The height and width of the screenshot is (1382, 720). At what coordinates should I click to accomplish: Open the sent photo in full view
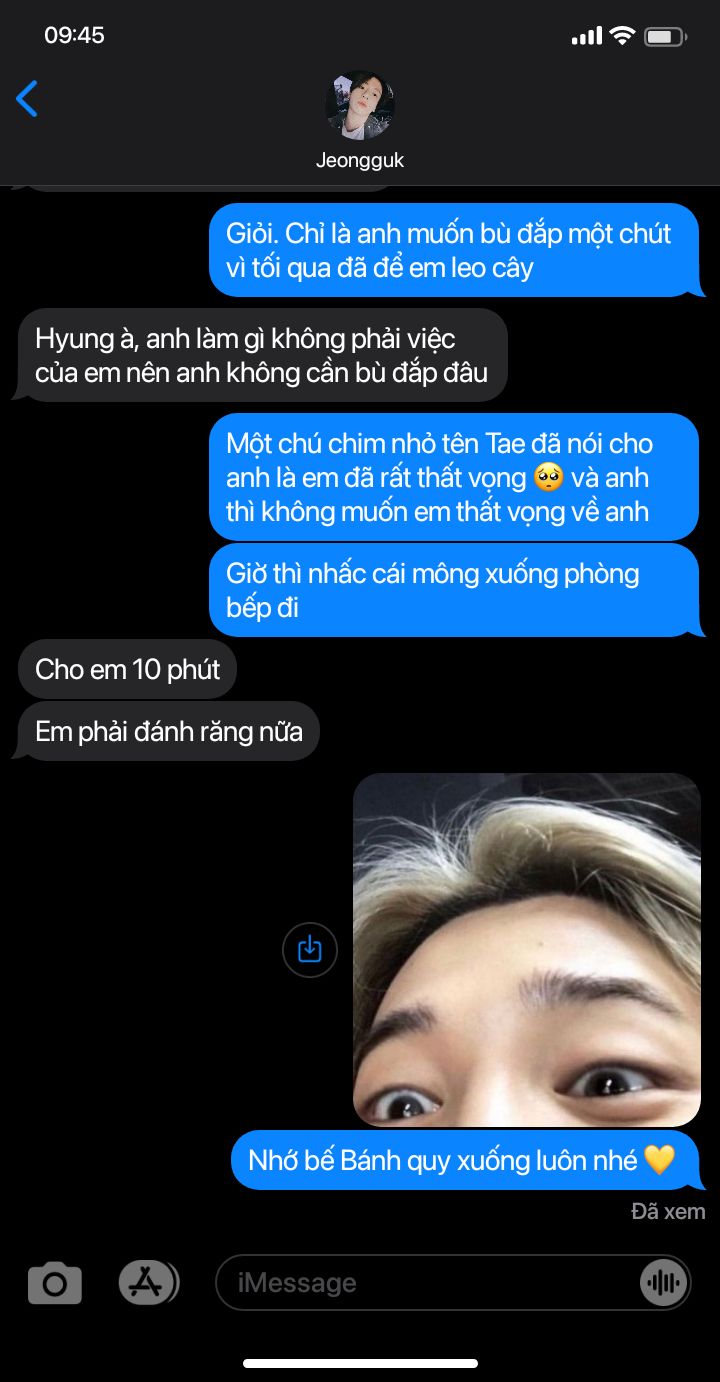pos(527,949)
